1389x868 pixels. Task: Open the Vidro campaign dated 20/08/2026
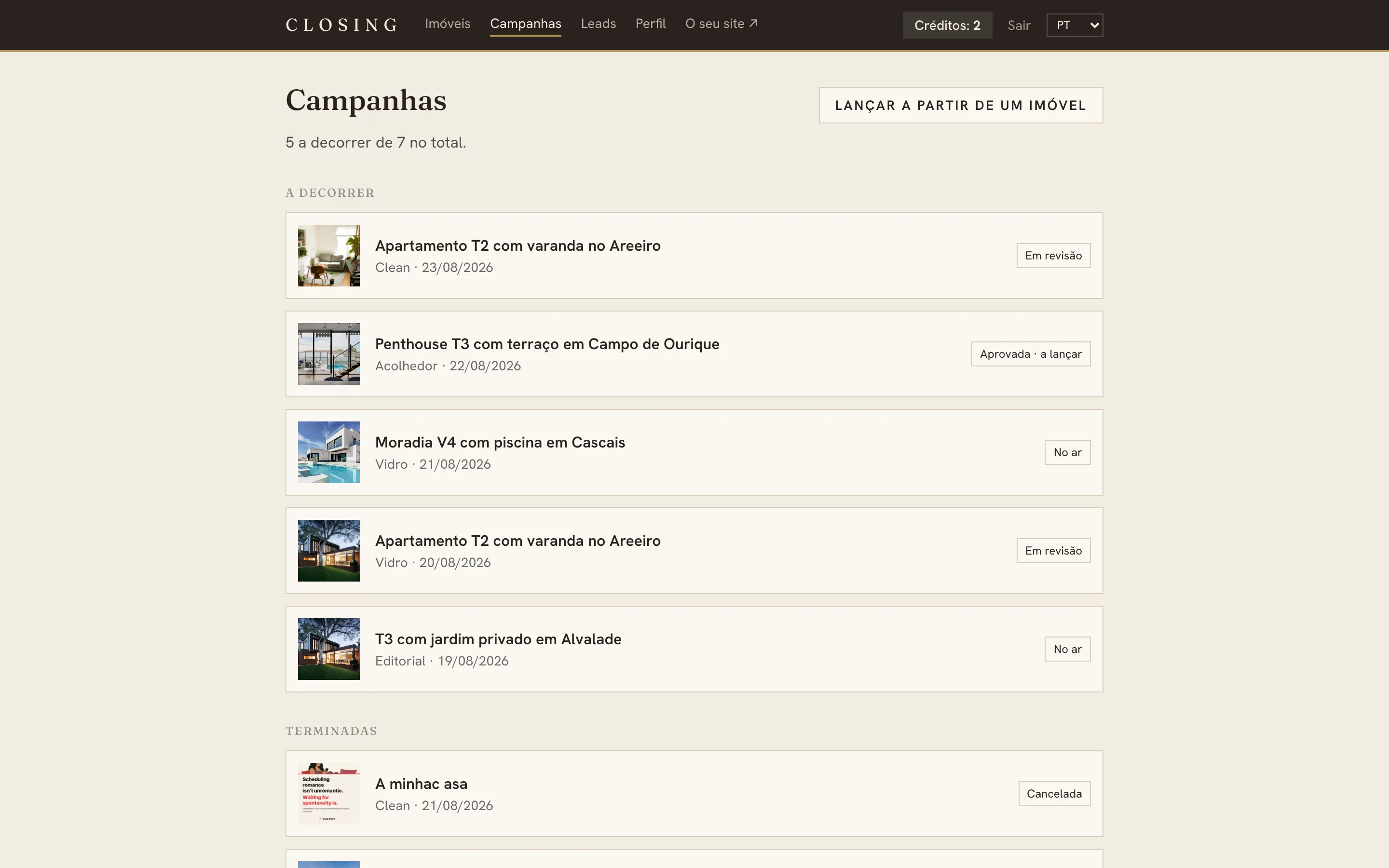[694, 551]
